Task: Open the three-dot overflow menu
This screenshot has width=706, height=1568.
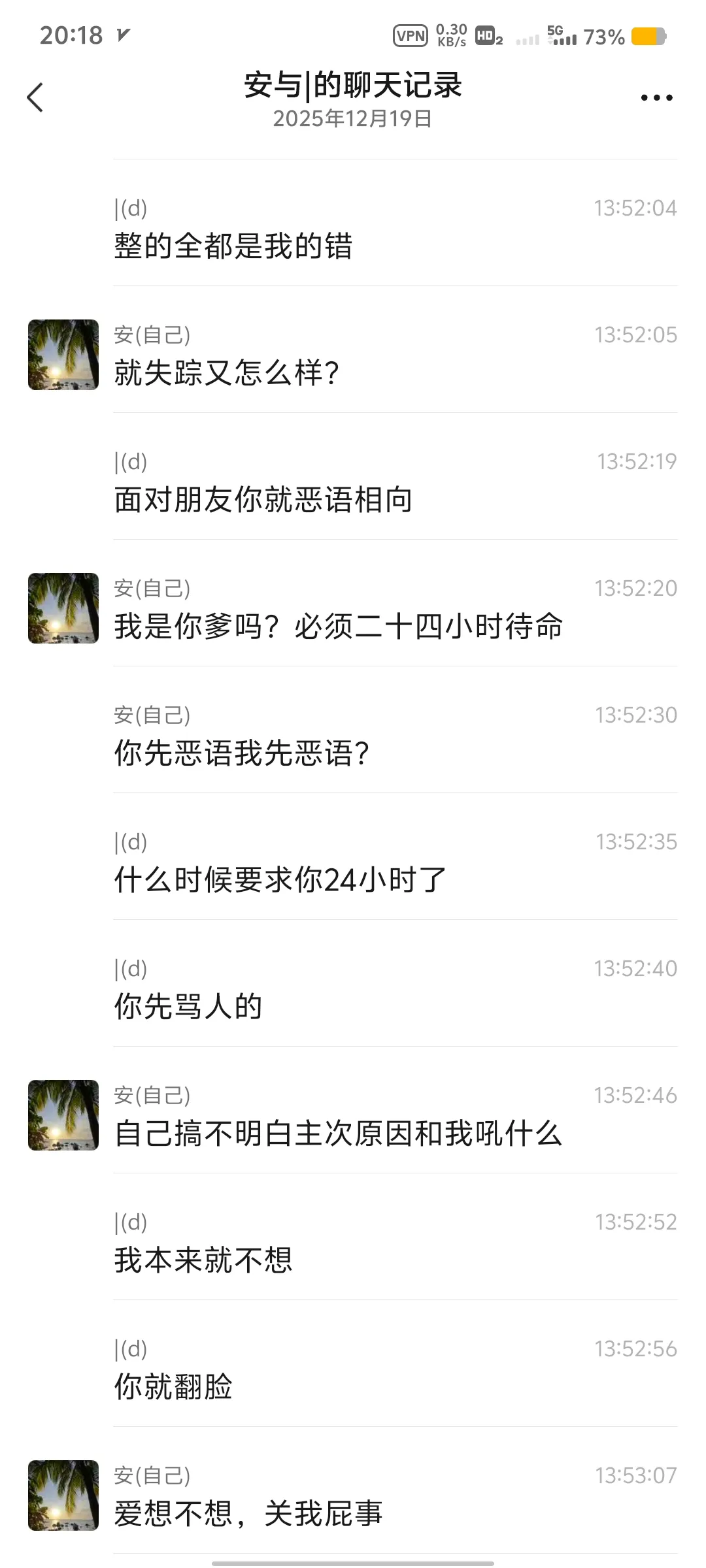Action: coord(656,98)
